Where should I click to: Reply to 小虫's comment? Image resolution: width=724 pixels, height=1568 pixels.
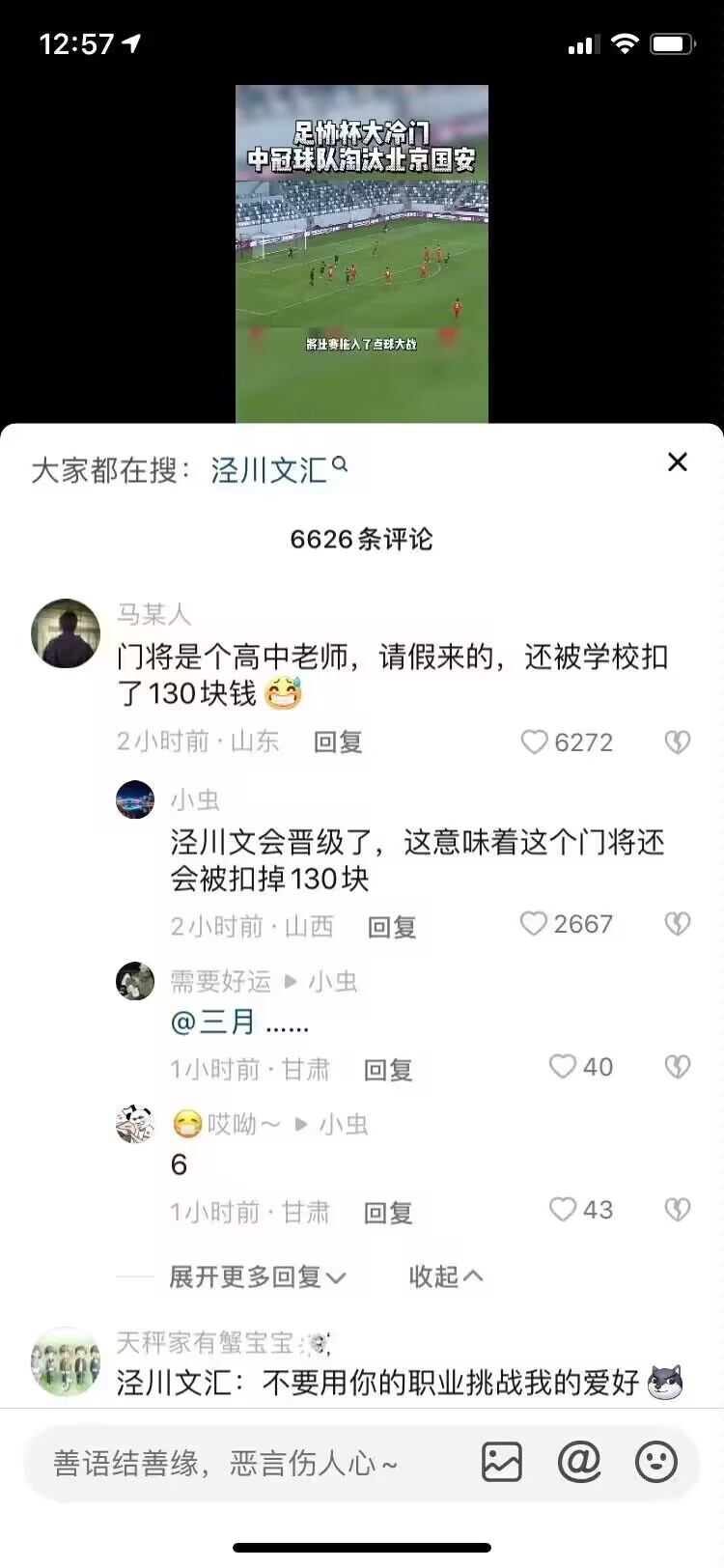392,927
